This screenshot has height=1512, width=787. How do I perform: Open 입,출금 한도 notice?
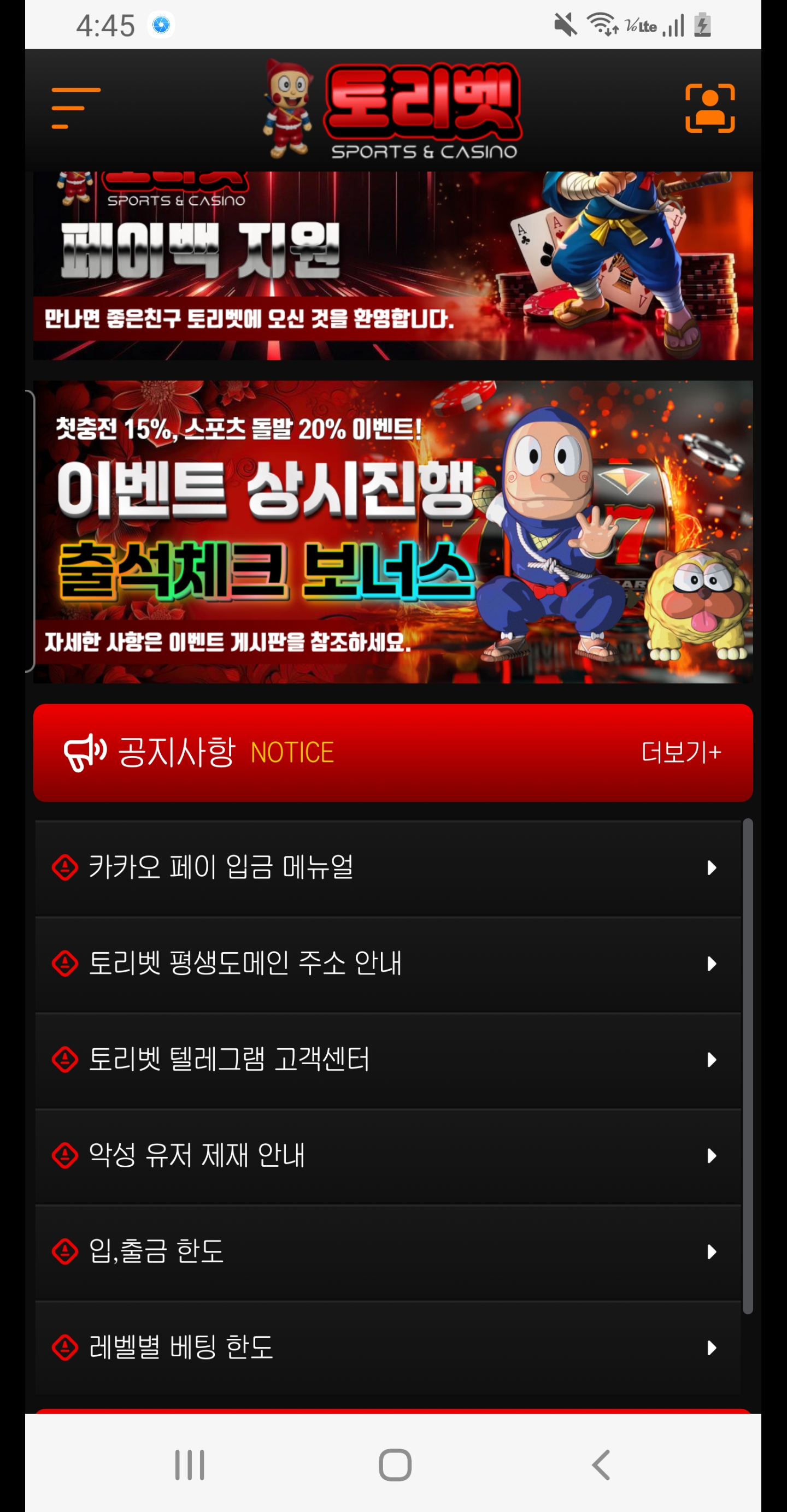click(x=387, y=1251)
